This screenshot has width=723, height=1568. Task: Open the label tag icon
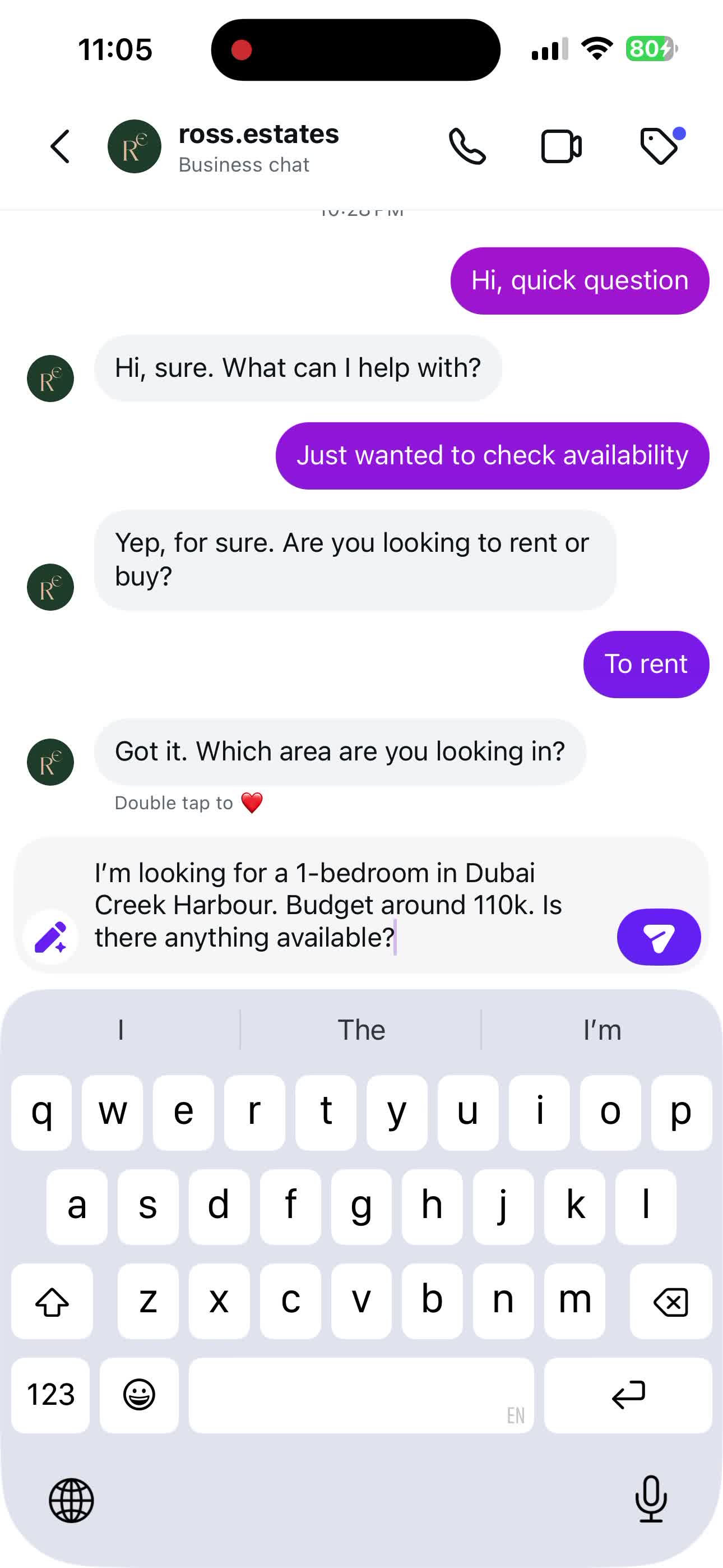click(660, 146)
